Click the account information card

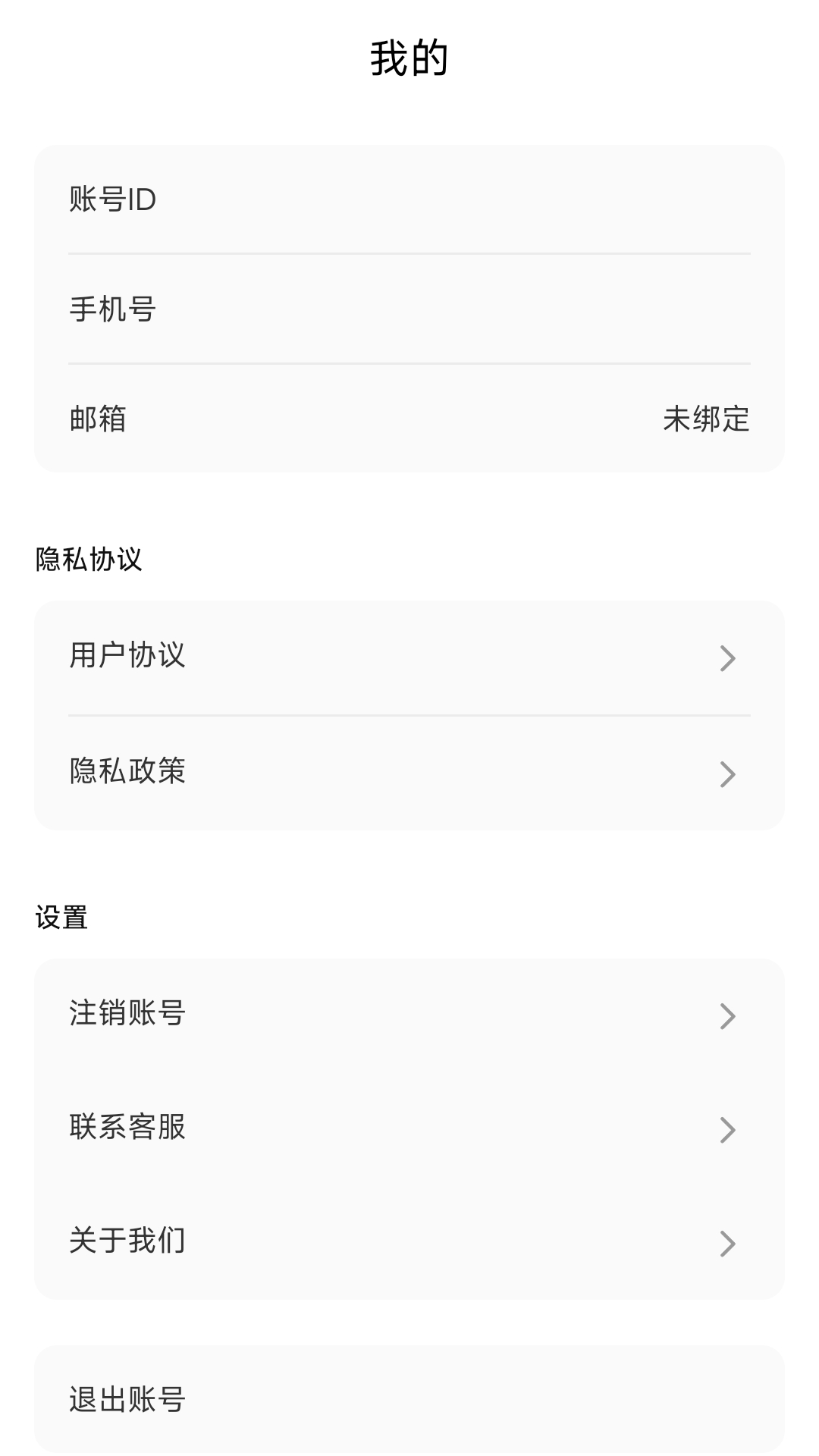(409, 307)
